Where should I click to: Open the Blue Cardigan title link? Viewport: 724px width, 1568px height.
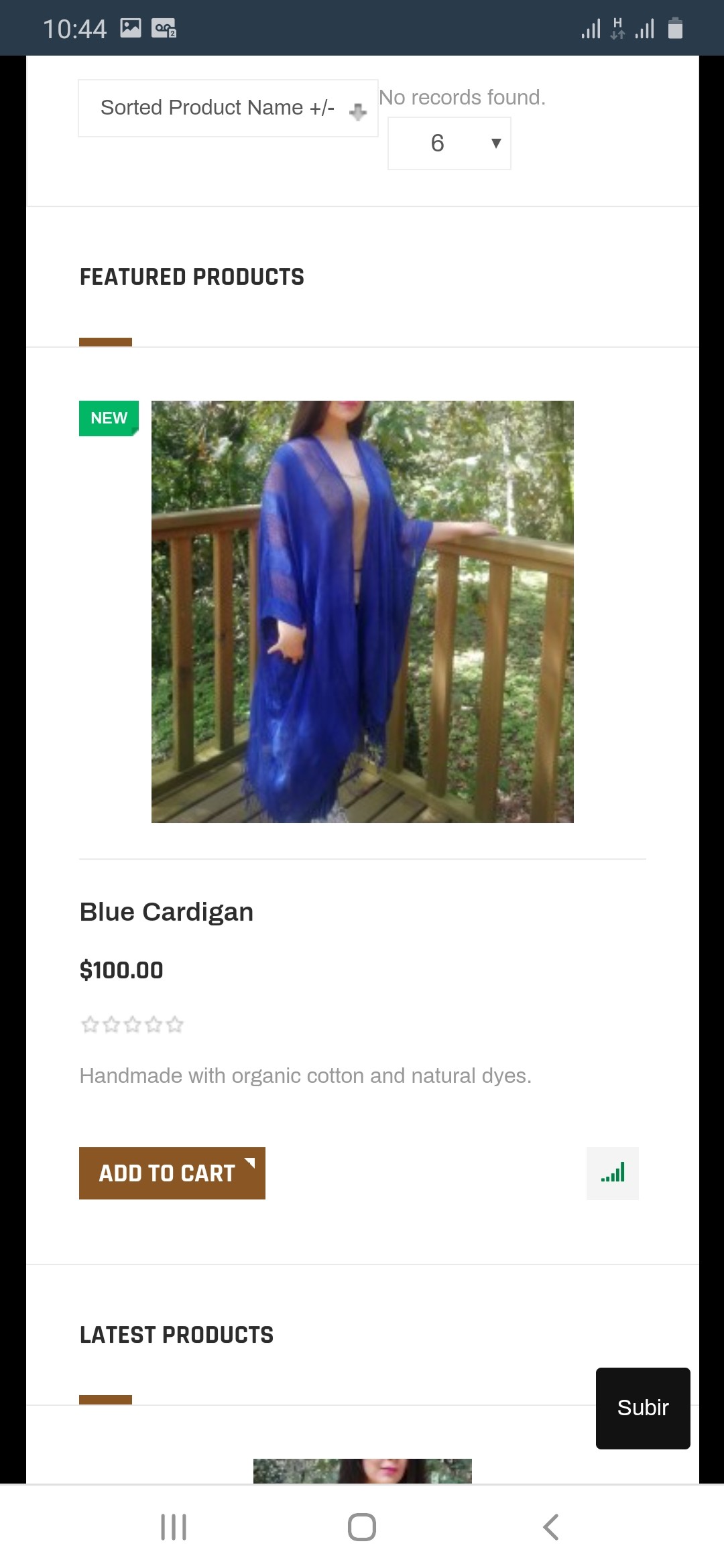click(166, 912)
